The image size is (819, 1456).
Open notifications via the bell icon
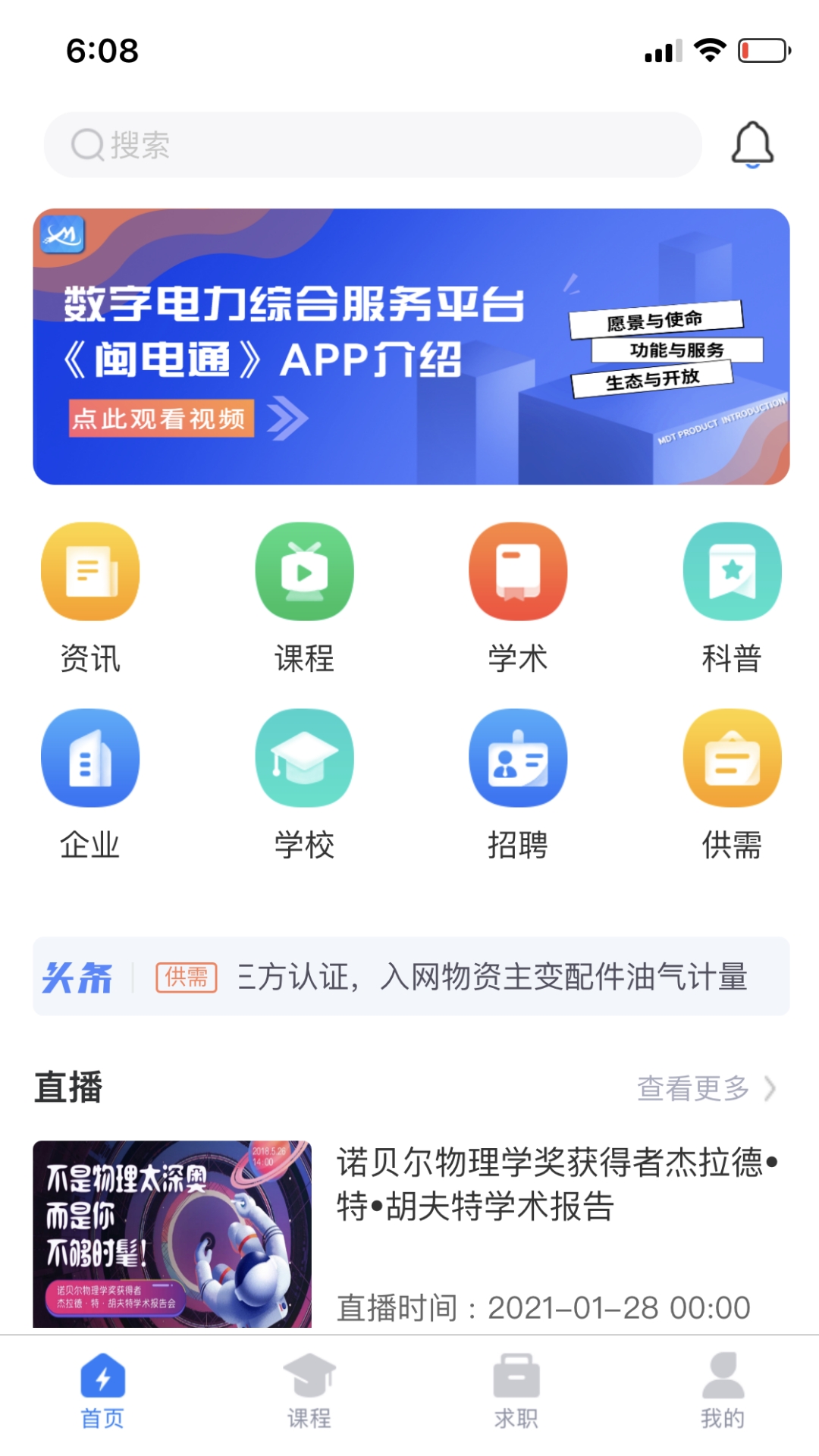753,143
